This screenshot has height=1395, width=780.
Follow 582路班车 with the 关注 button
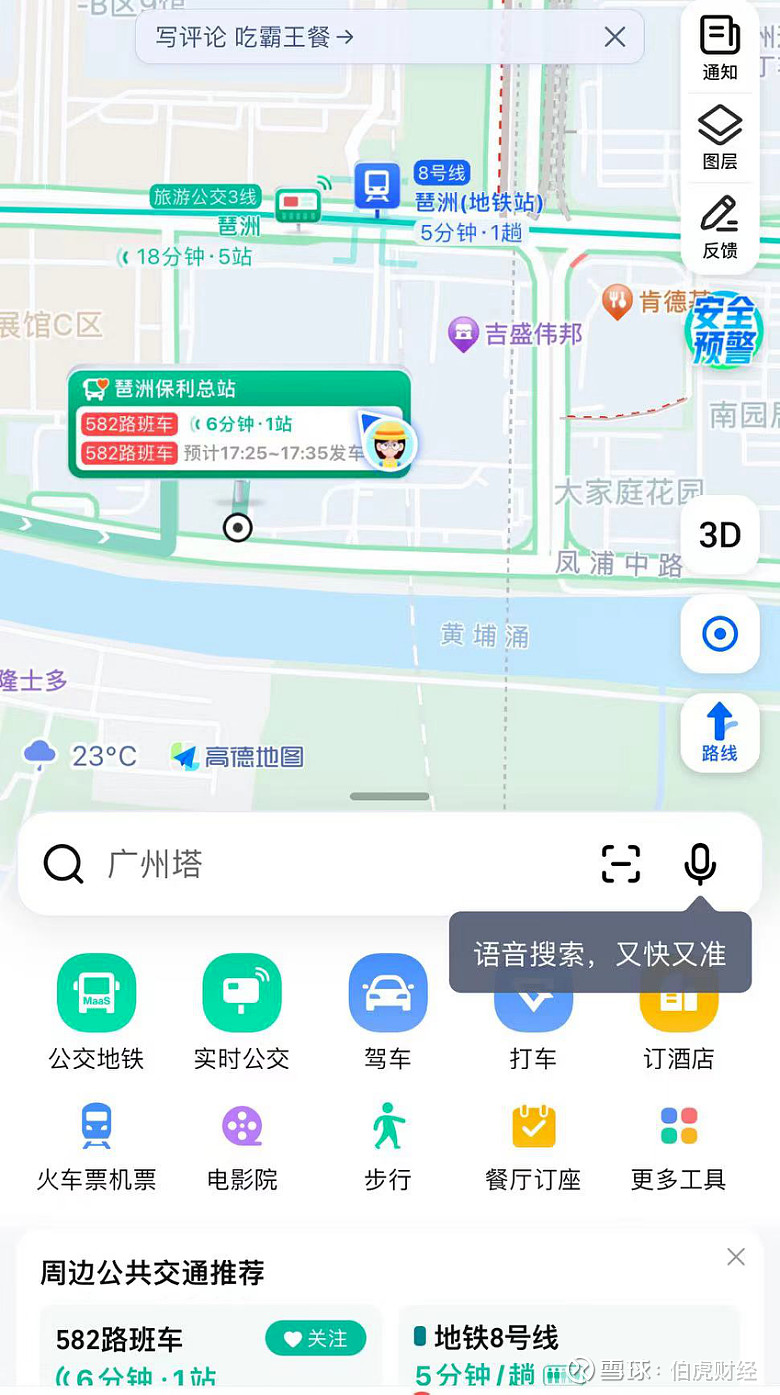tap(315, 1338)
